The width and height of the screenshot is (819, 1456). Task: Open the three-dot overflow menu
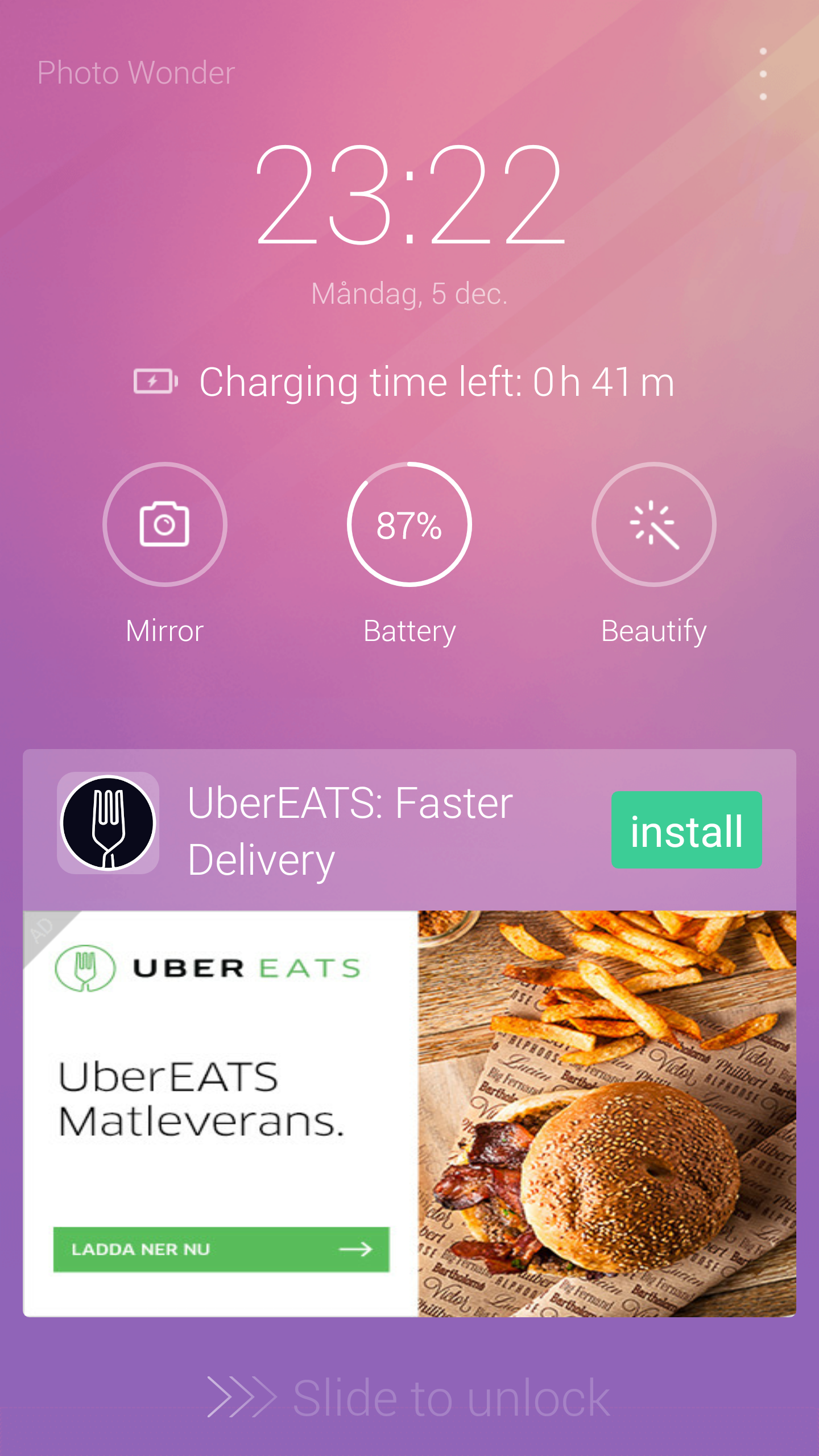[x=763, y=74]
